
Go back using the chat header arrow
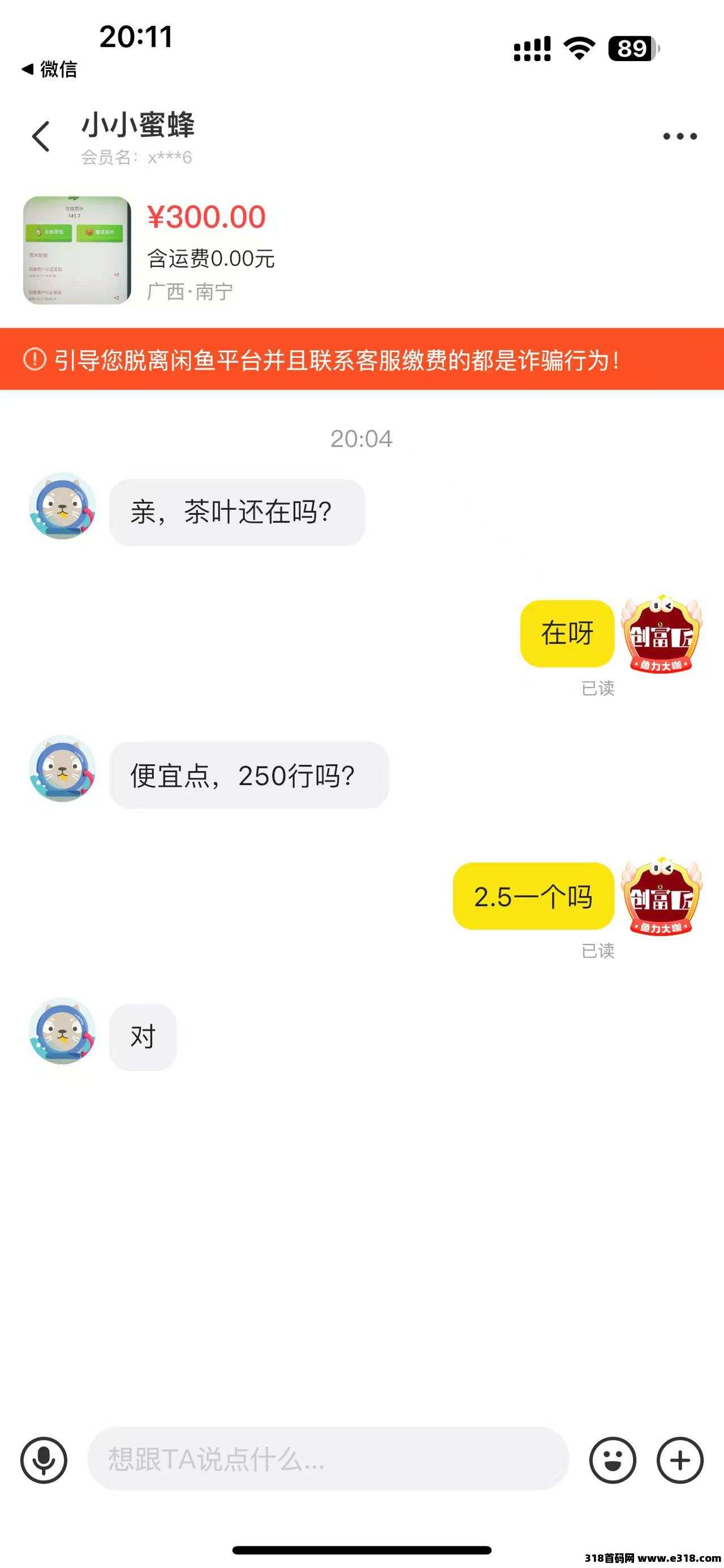41,136
